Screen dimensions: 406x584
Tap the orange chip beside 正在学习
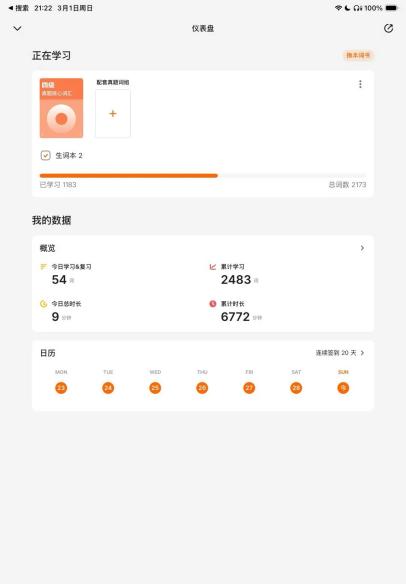[x=358, y=55]
